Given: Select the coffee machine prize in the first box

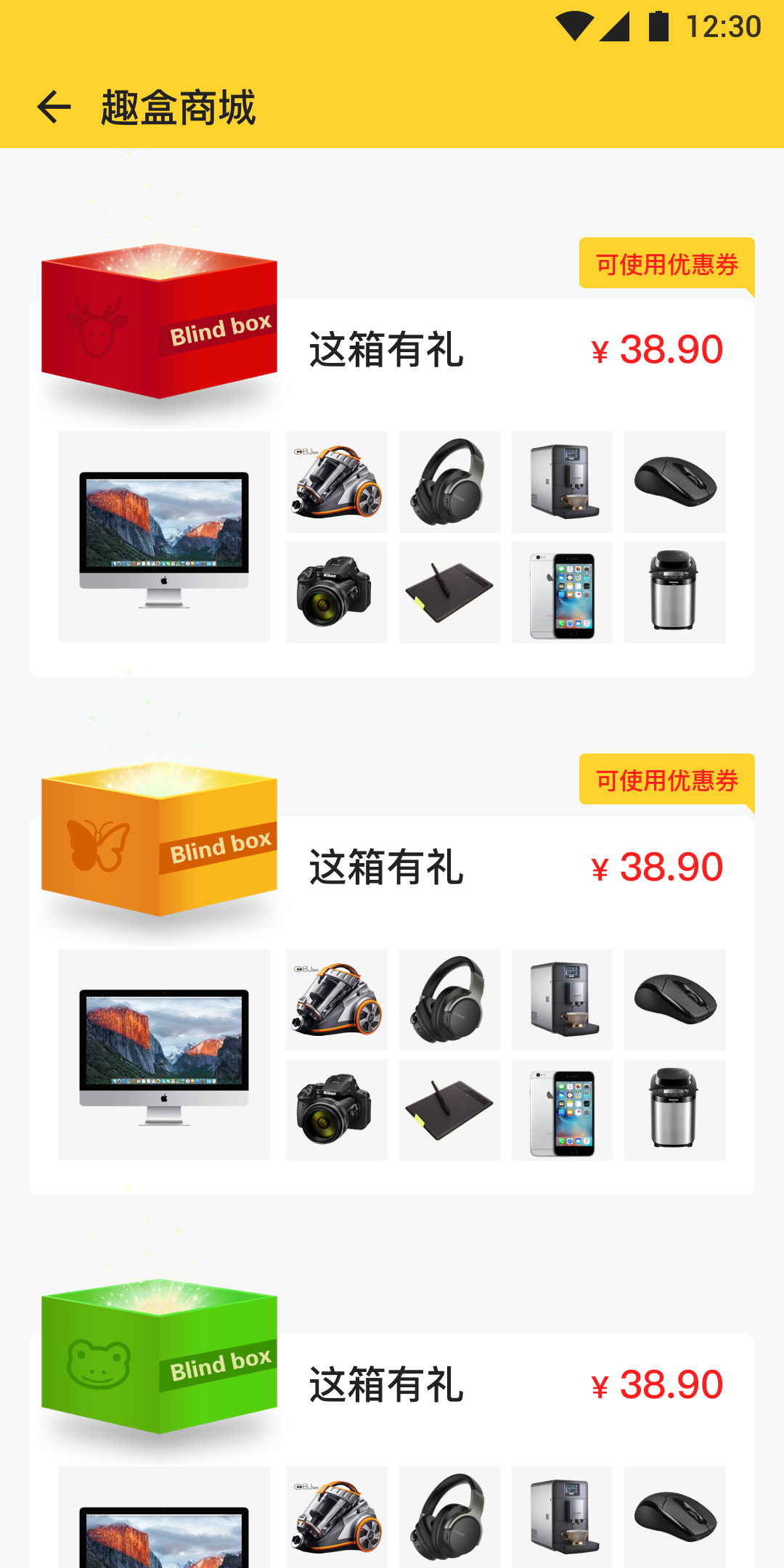Looking at the screenshot, I should click(x=562, y=481).
